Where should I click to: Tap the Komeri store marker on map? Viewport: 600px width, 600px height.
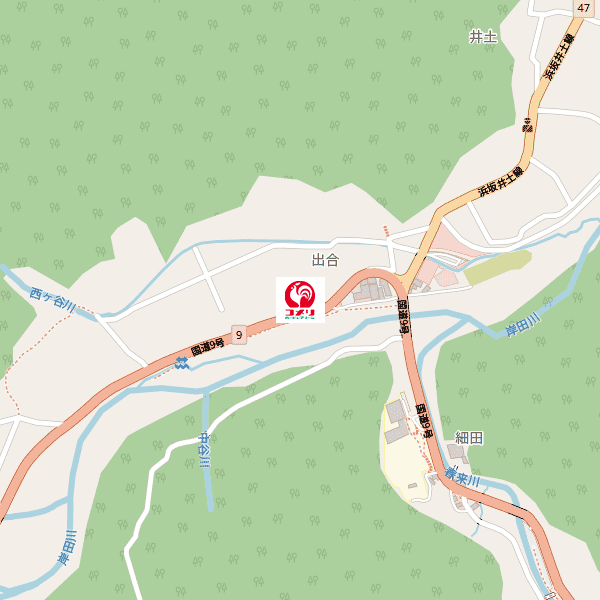(300, 299)
